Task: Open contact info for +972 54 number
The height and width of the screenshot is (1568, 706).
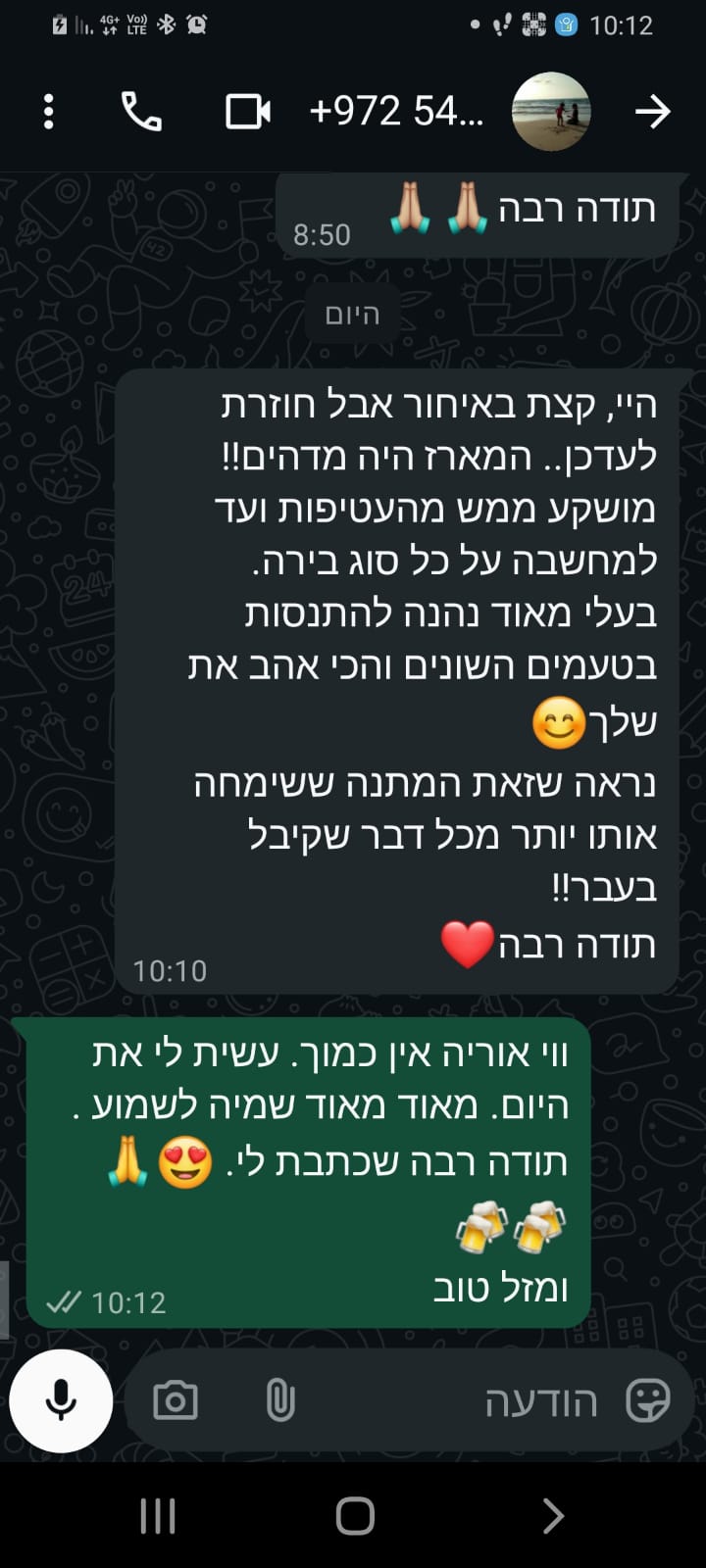Action: (396, 112)
